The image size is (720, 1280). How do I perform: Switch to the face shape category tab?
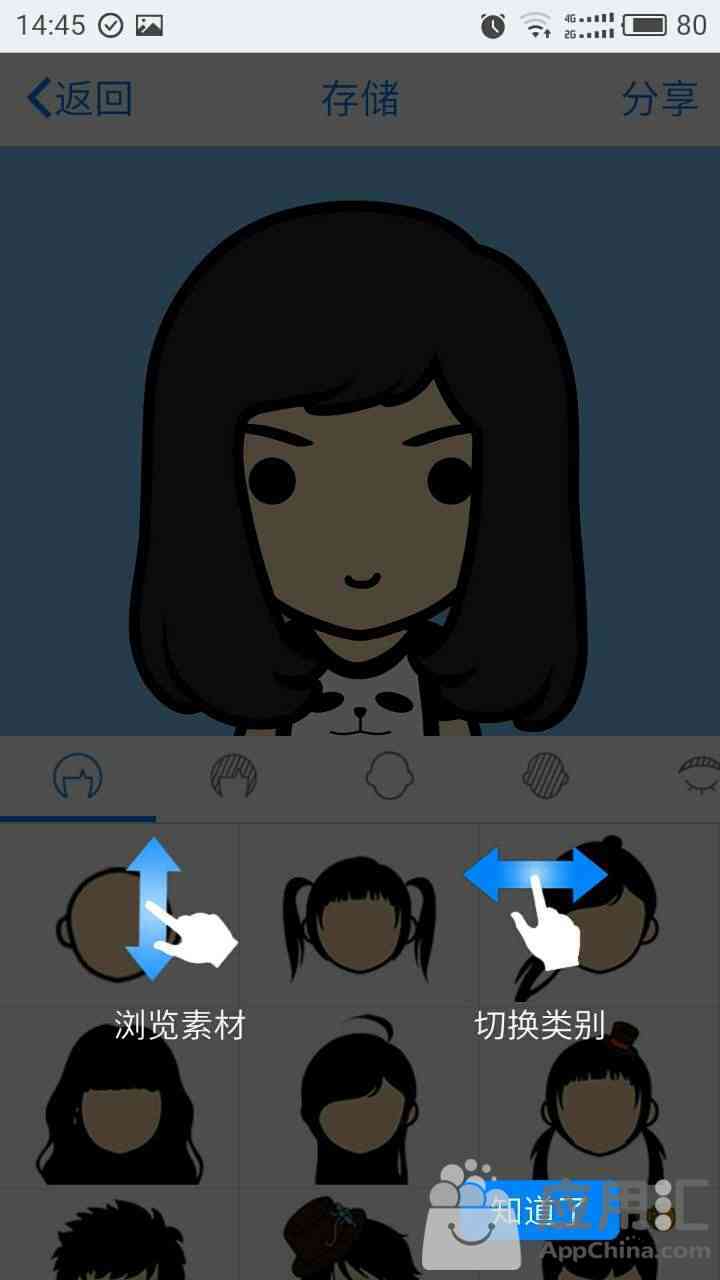pyautogui.click(x=389, y=777)
